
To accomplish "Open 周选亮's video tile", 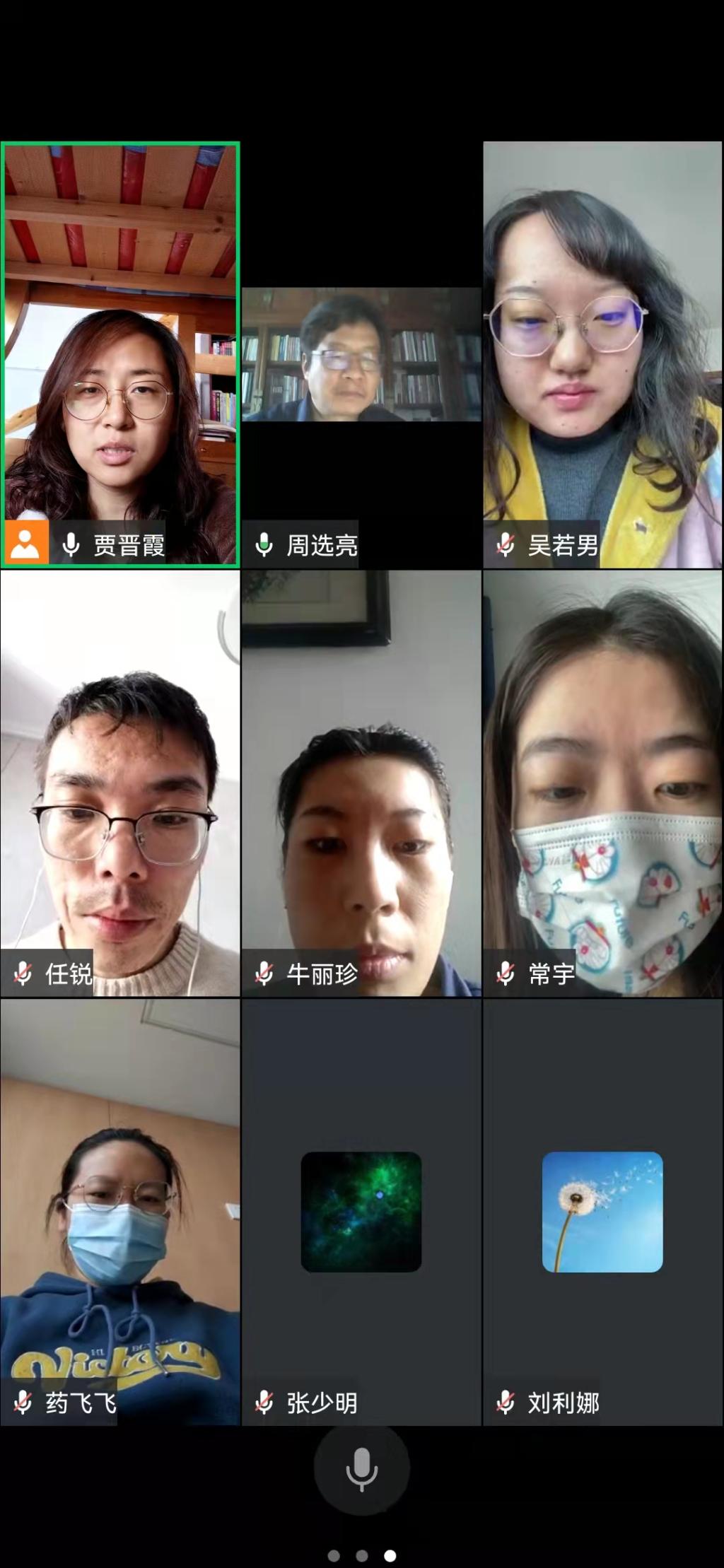I will coord(361,355).
